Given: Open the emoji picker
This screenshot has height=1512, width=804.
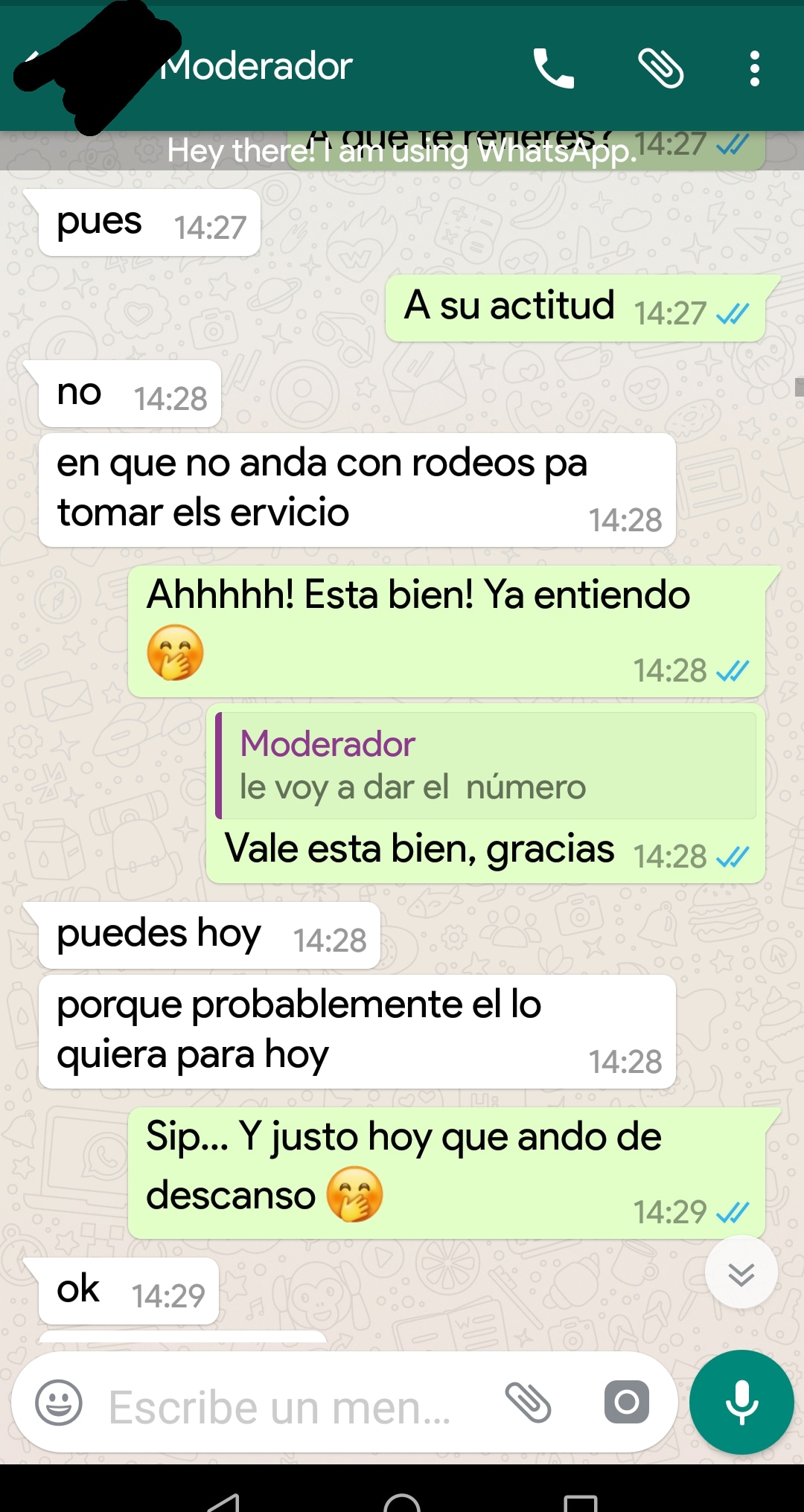Looking at the screenshot, I should point(59,1403).
